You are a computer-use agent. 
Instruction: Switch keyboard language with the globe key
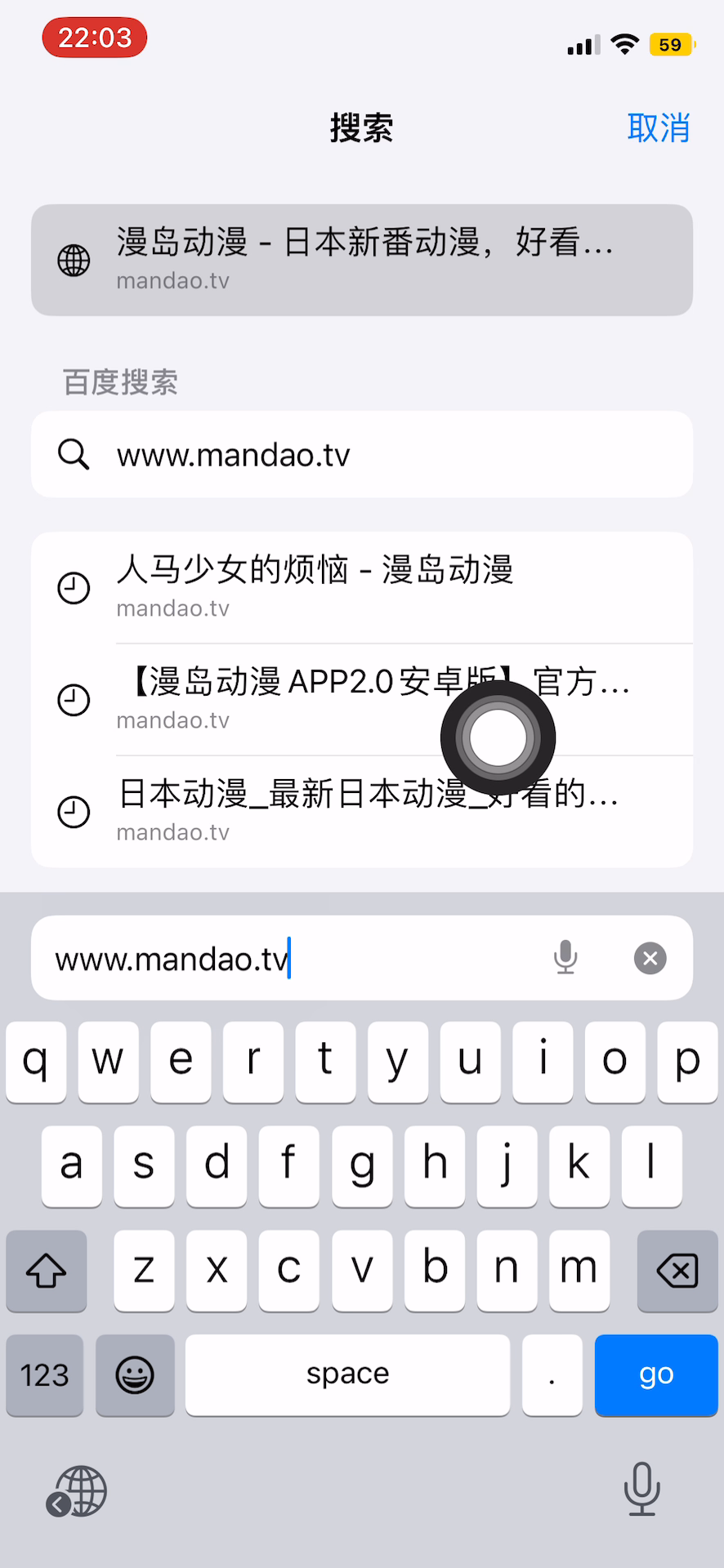pos(77,1491)
